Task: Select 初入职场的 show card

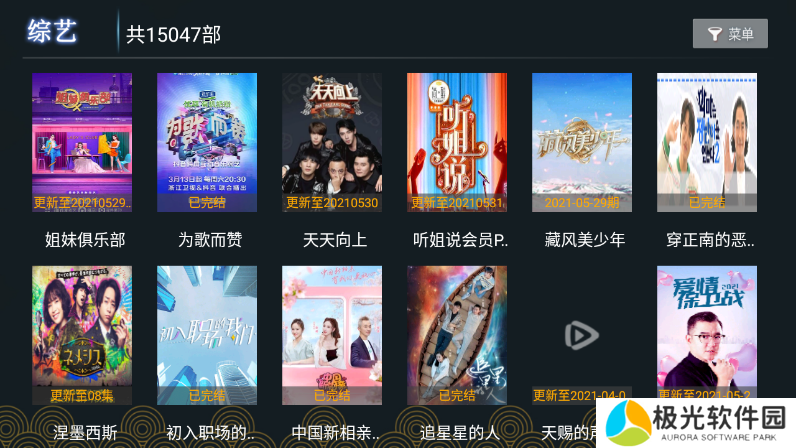Action: click(207, 335)
